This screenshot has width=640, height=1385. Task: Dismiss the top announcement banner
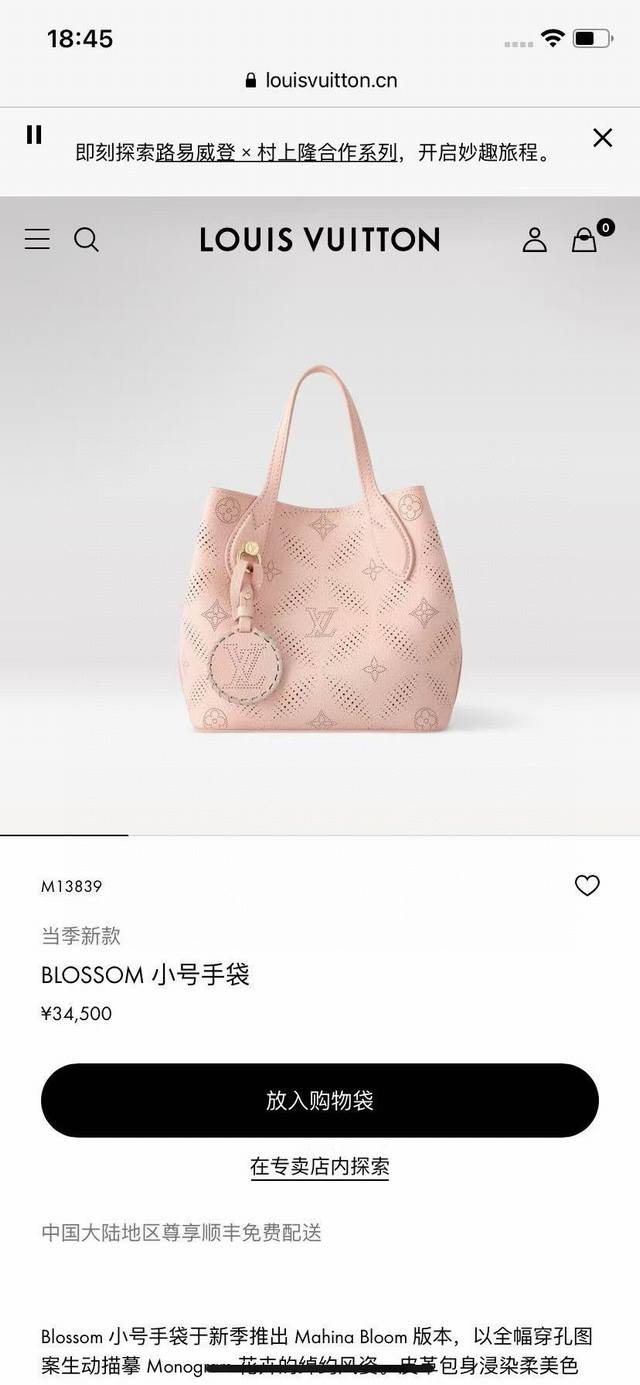click(602, 138)
